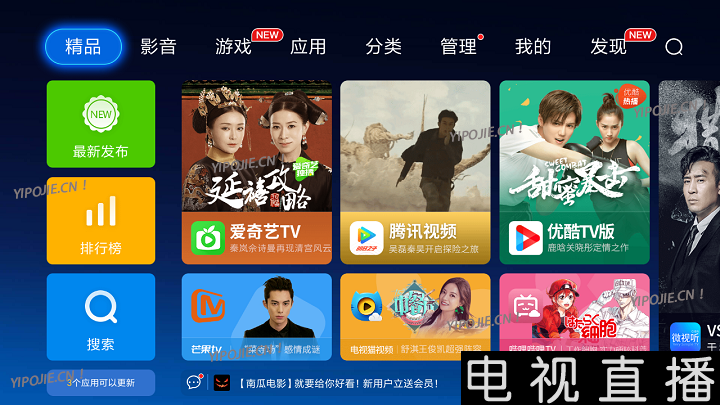Open the 爱奇艺TV app card

256,172
